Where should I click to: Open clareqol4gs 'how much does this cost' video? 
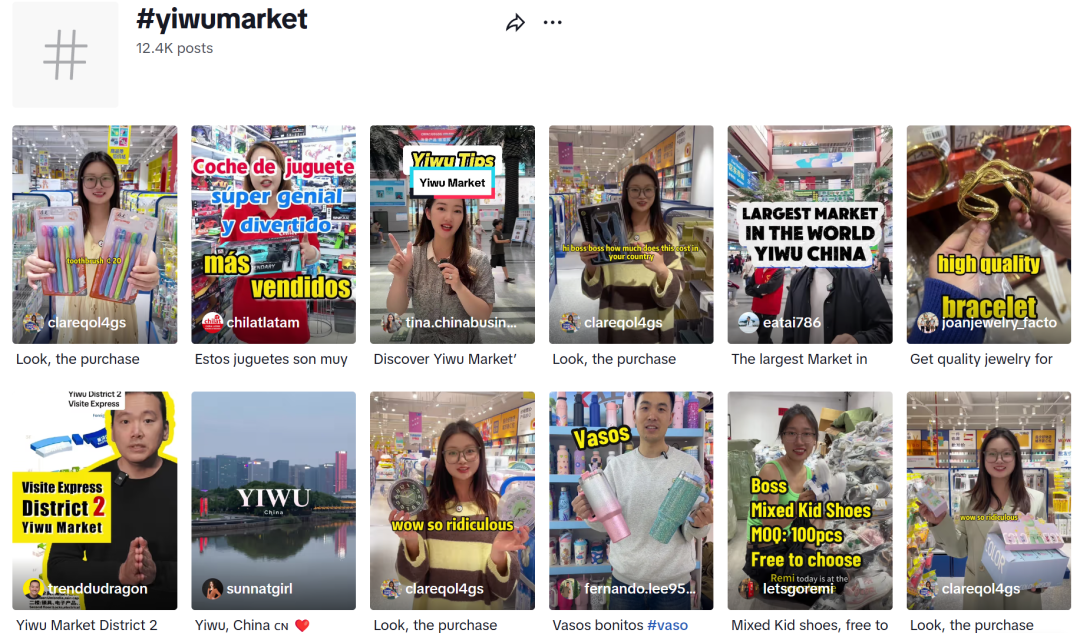point(631,234)
